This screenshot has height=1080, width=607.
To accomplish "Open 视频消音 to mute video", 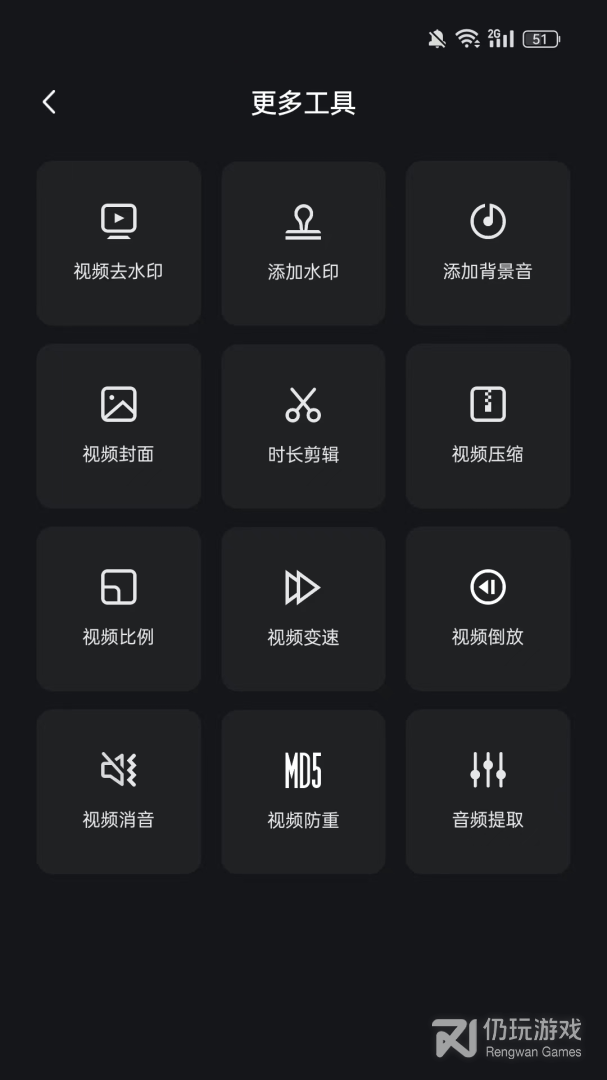I will 118,792.
